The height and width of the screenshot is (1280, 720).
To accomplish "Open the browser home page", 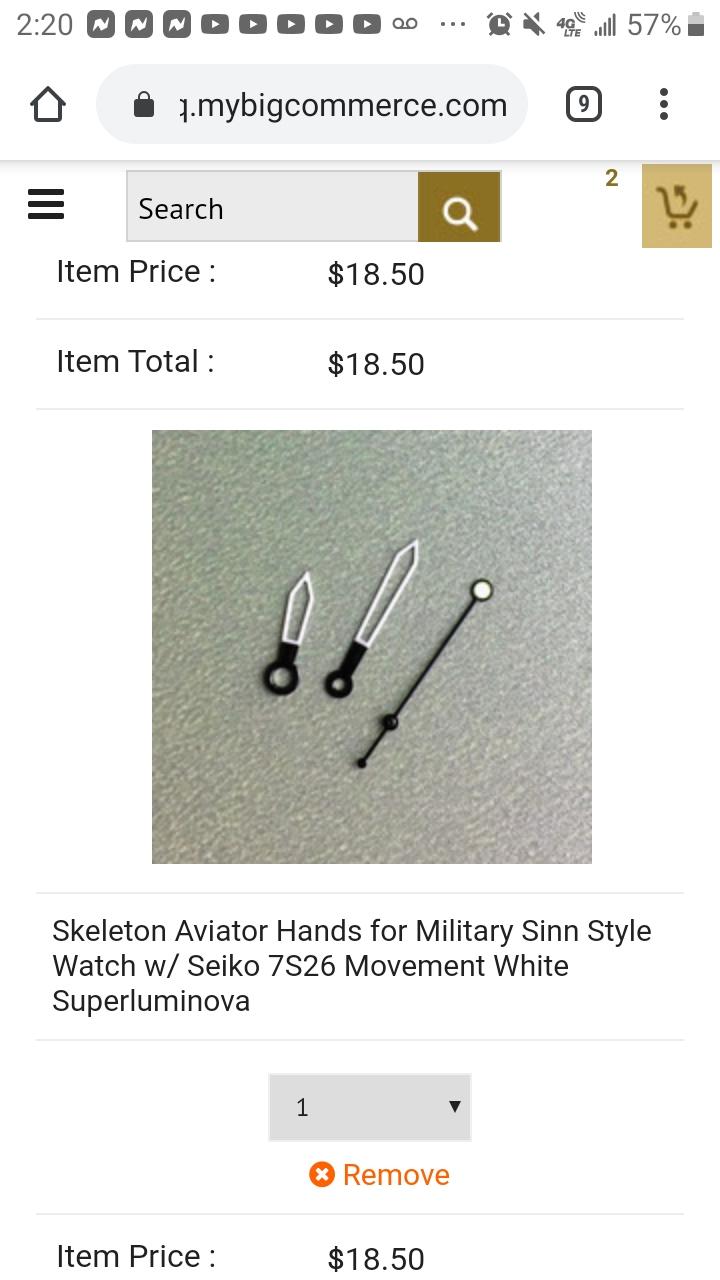I will click(x=48, y=105).
